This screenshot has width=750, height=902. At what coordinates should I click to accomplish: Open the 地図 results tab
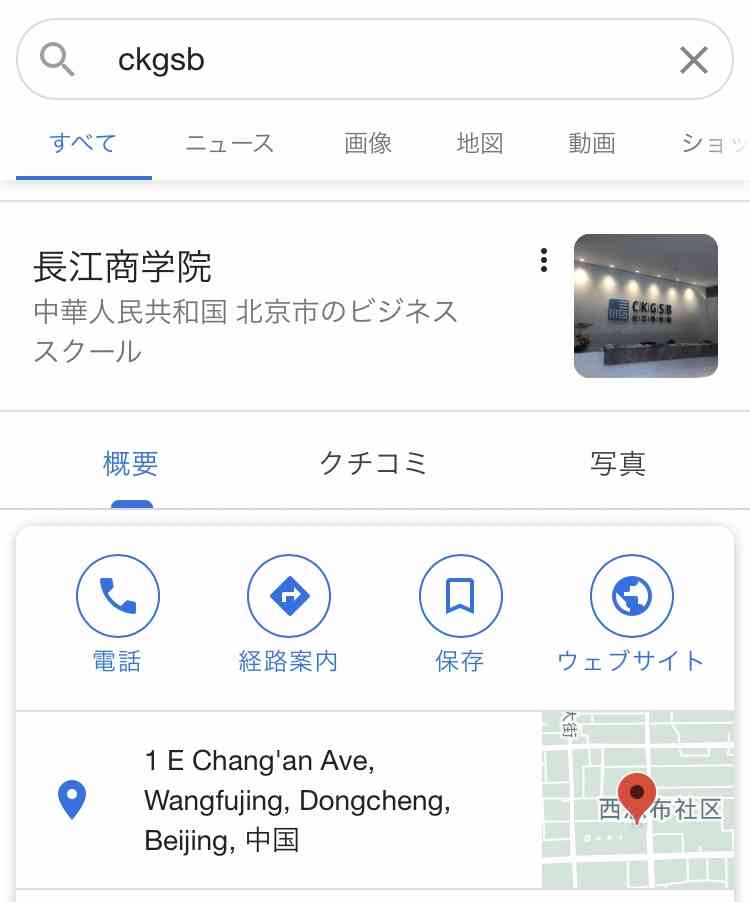(x=479, y=143)
